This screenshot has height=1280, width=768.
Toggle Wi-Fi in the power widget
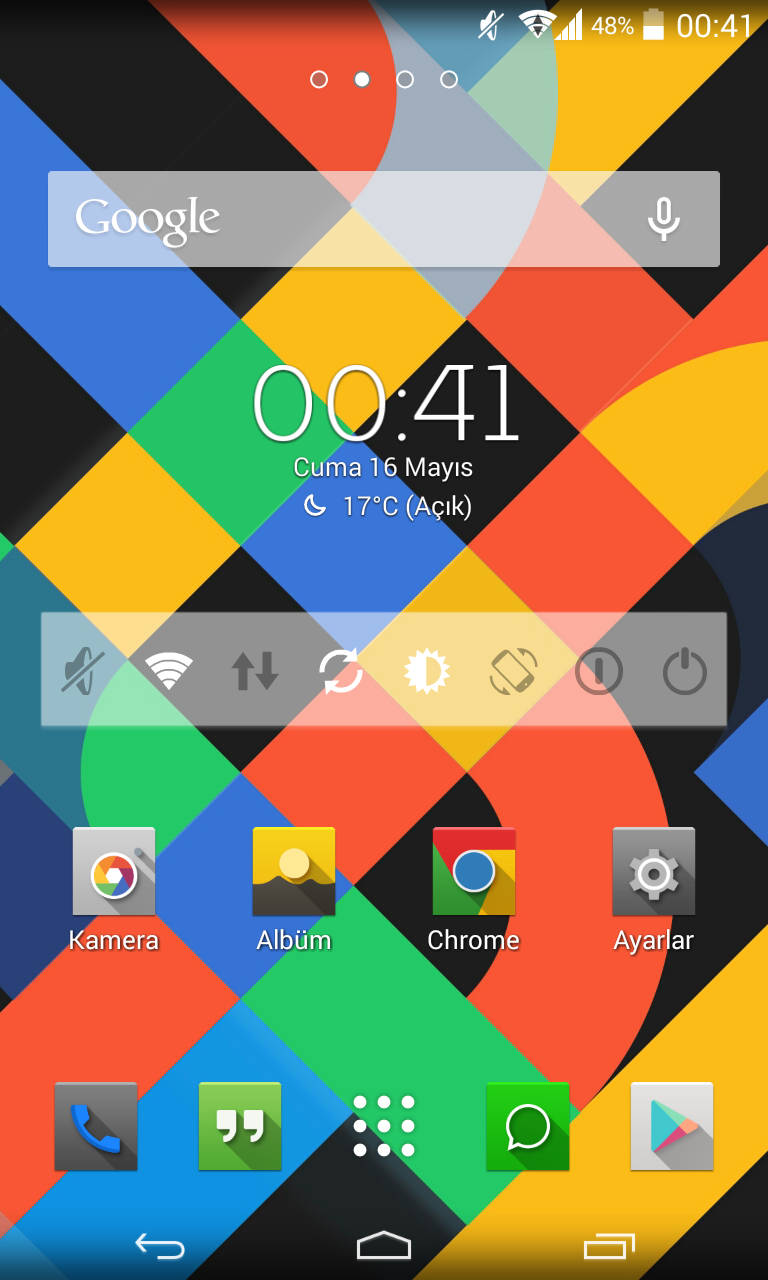(x=169, y=670)
